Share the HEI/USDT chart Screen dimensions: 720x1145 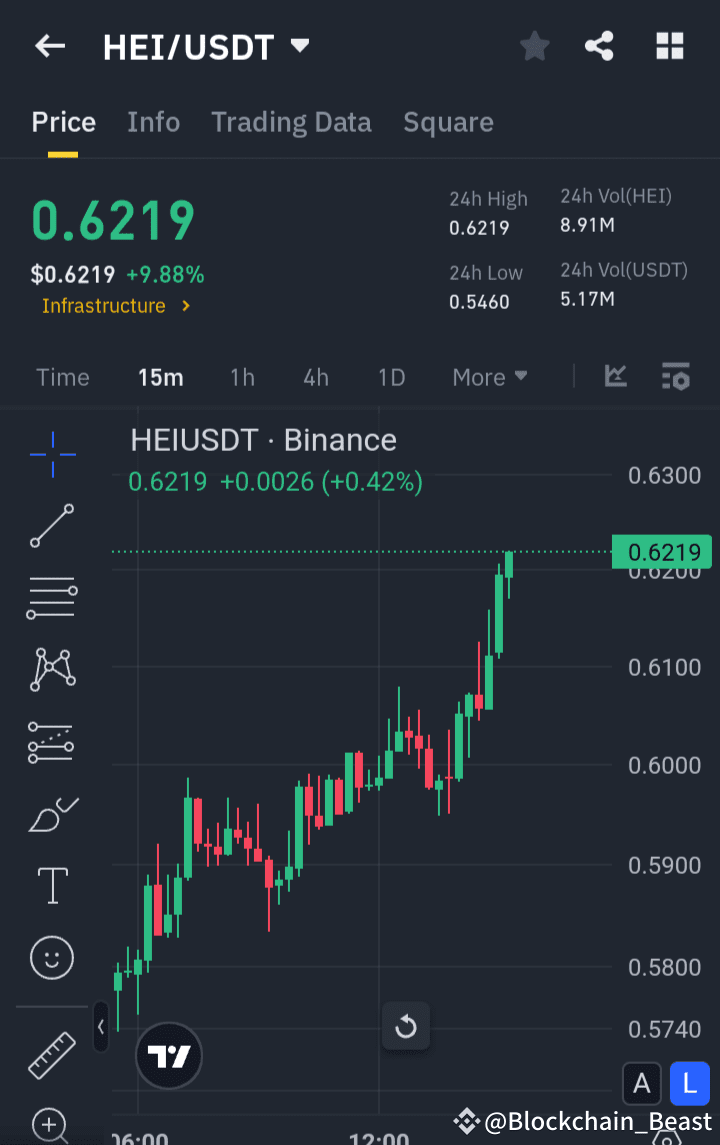point(599,46)
